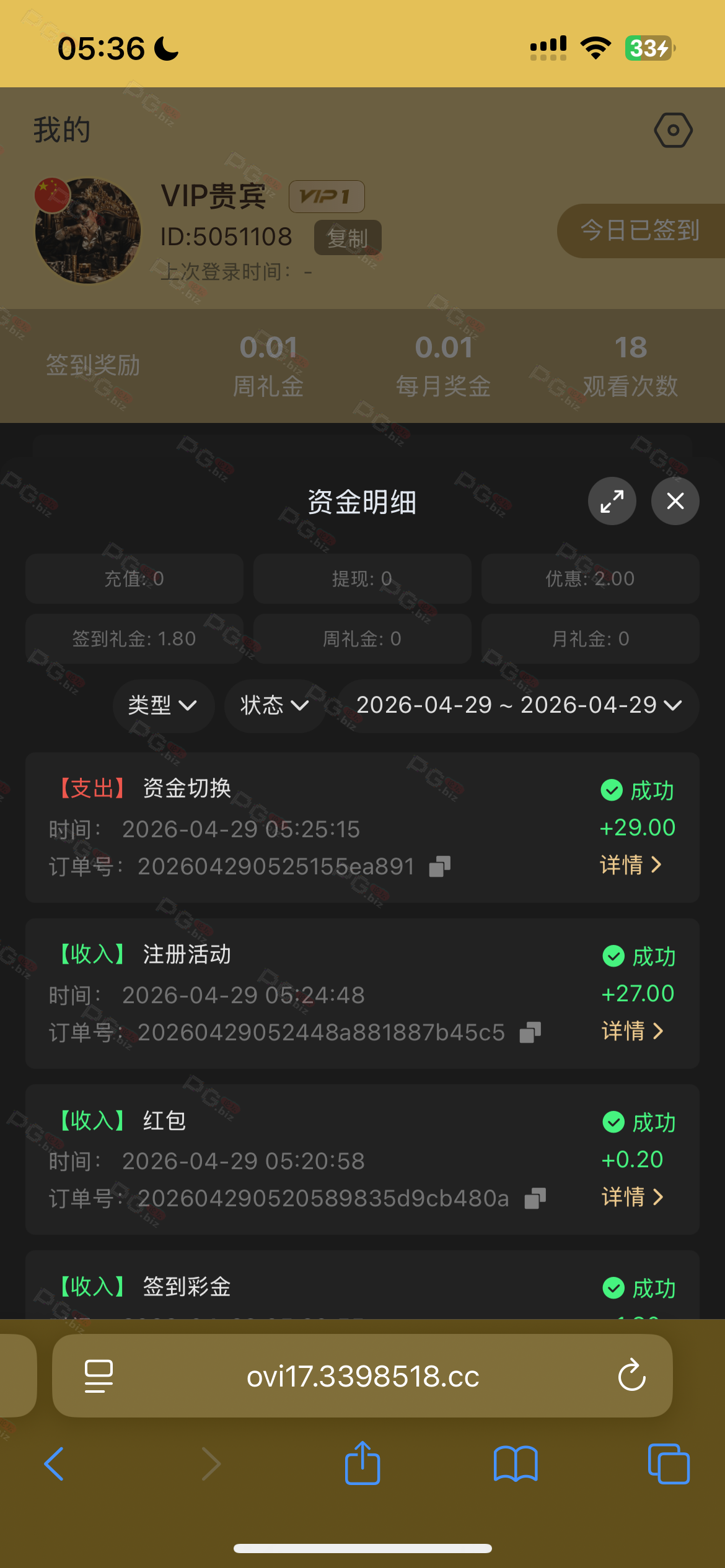725x1568 pixels.
Task: Expand the 资金明细 panel to fullscreen
Action: coord(612,501)
